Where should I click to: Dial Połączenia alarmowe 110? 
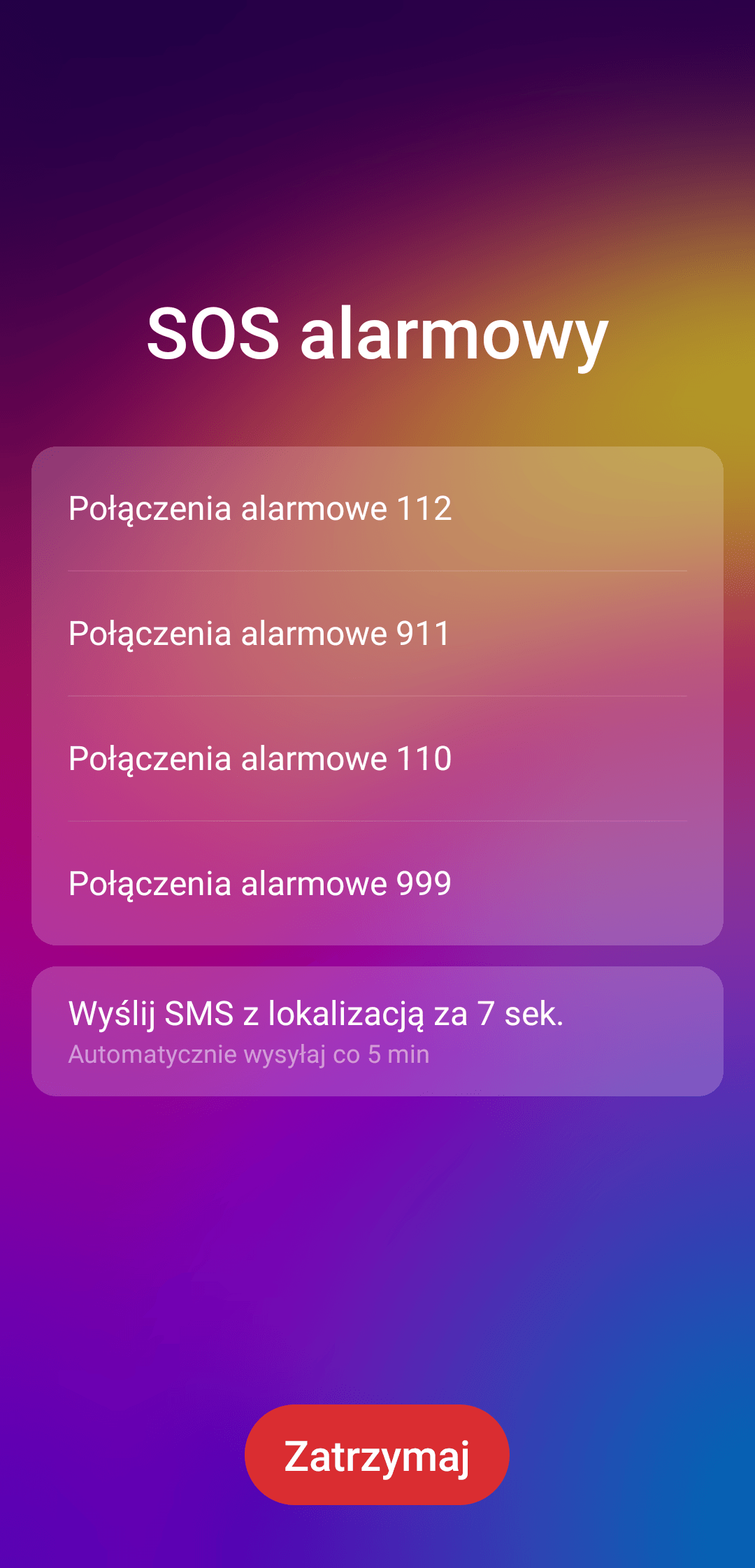(x=377, y=759)
